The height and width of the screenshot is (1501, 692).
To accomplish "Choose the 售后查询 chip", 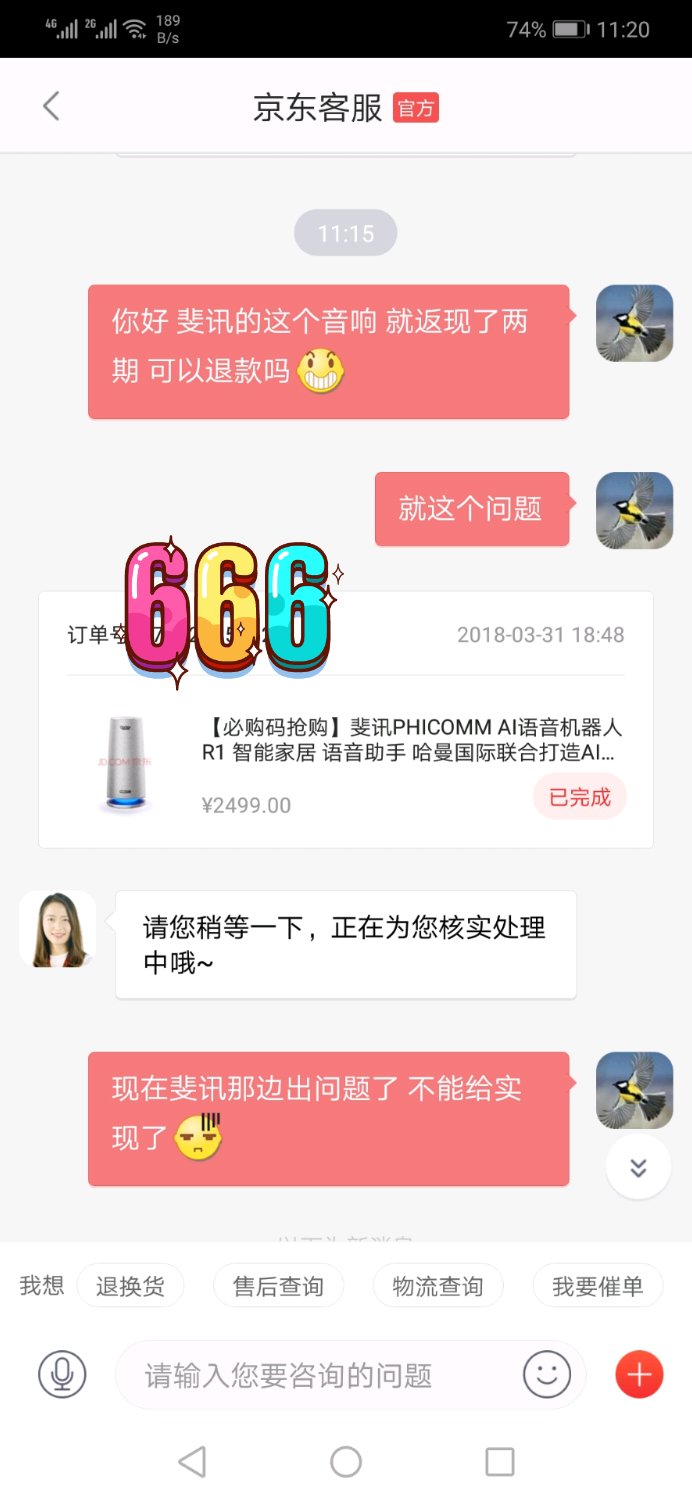I will [x=278, y=1286].
